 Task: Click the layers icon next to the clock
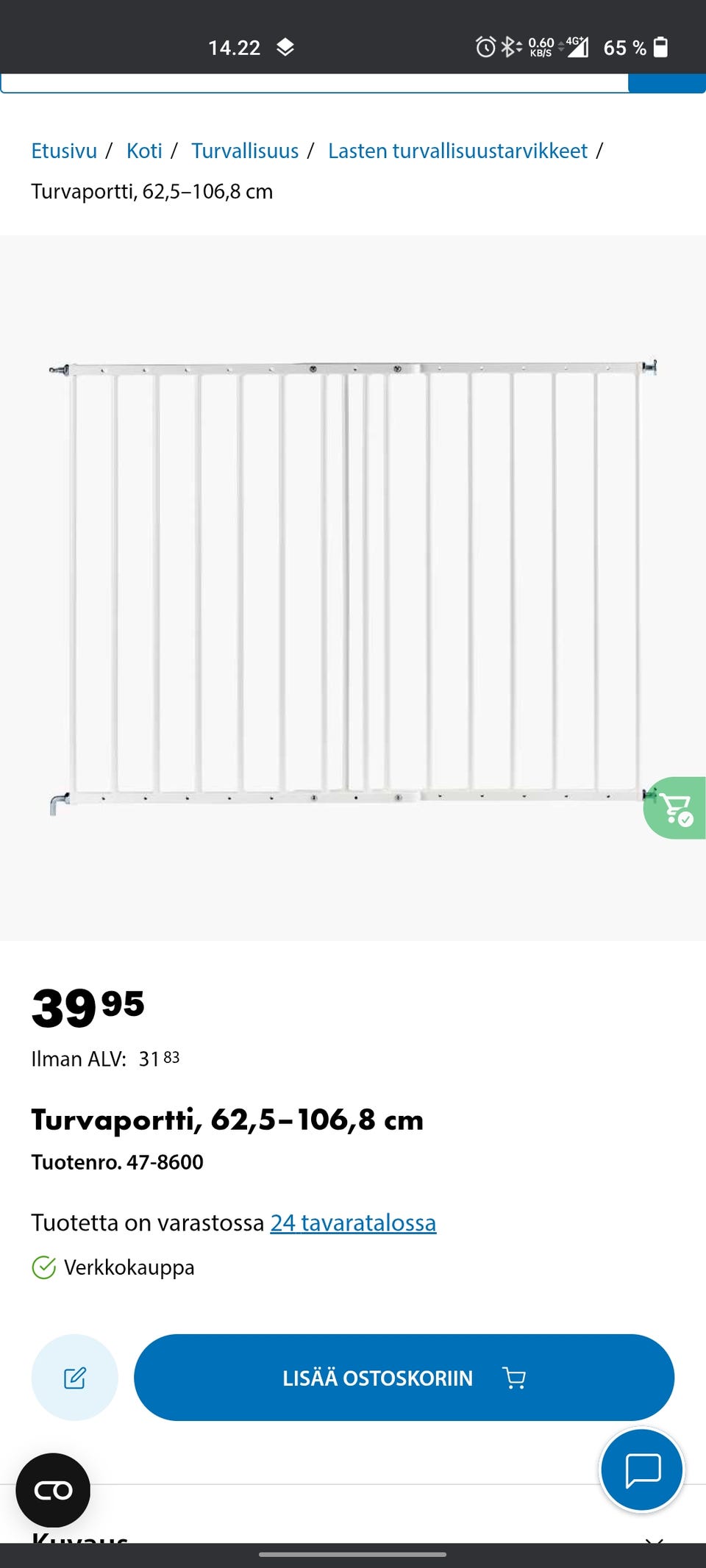285,47
